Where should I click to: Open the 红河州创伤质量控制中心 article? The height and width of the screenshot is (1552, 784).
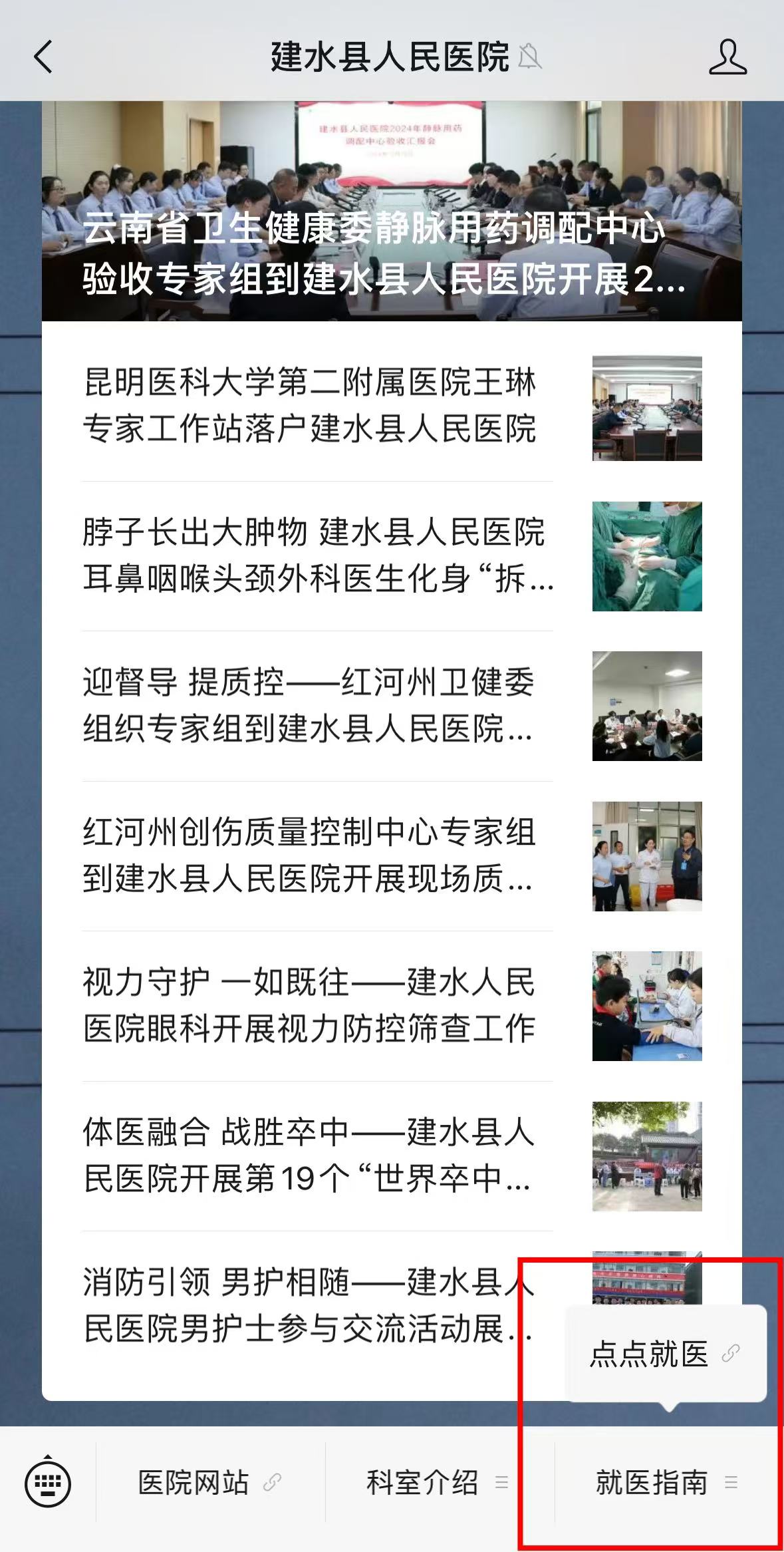click(310, 855)
